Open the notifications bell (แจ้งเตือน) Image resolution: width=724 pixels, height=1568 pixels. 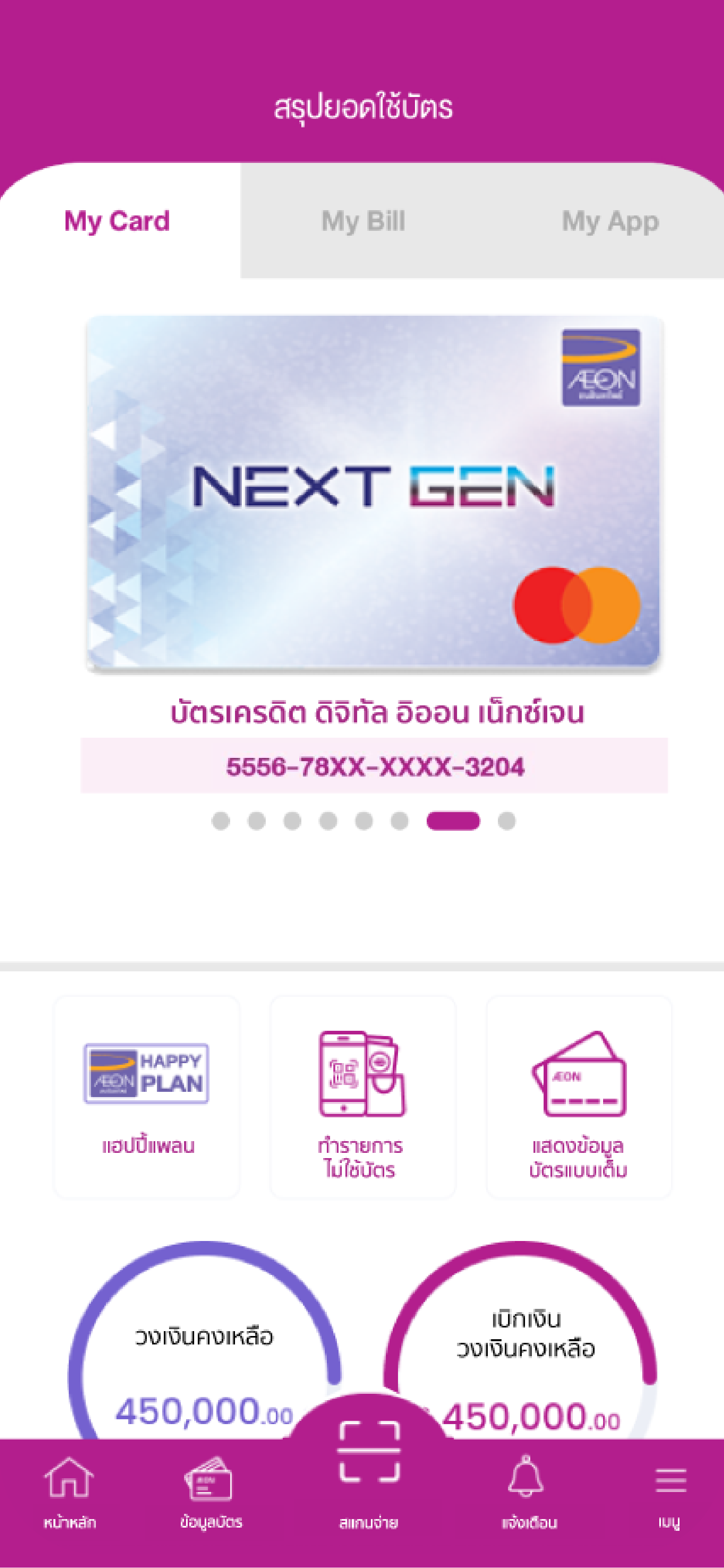tap(527, 1491)
